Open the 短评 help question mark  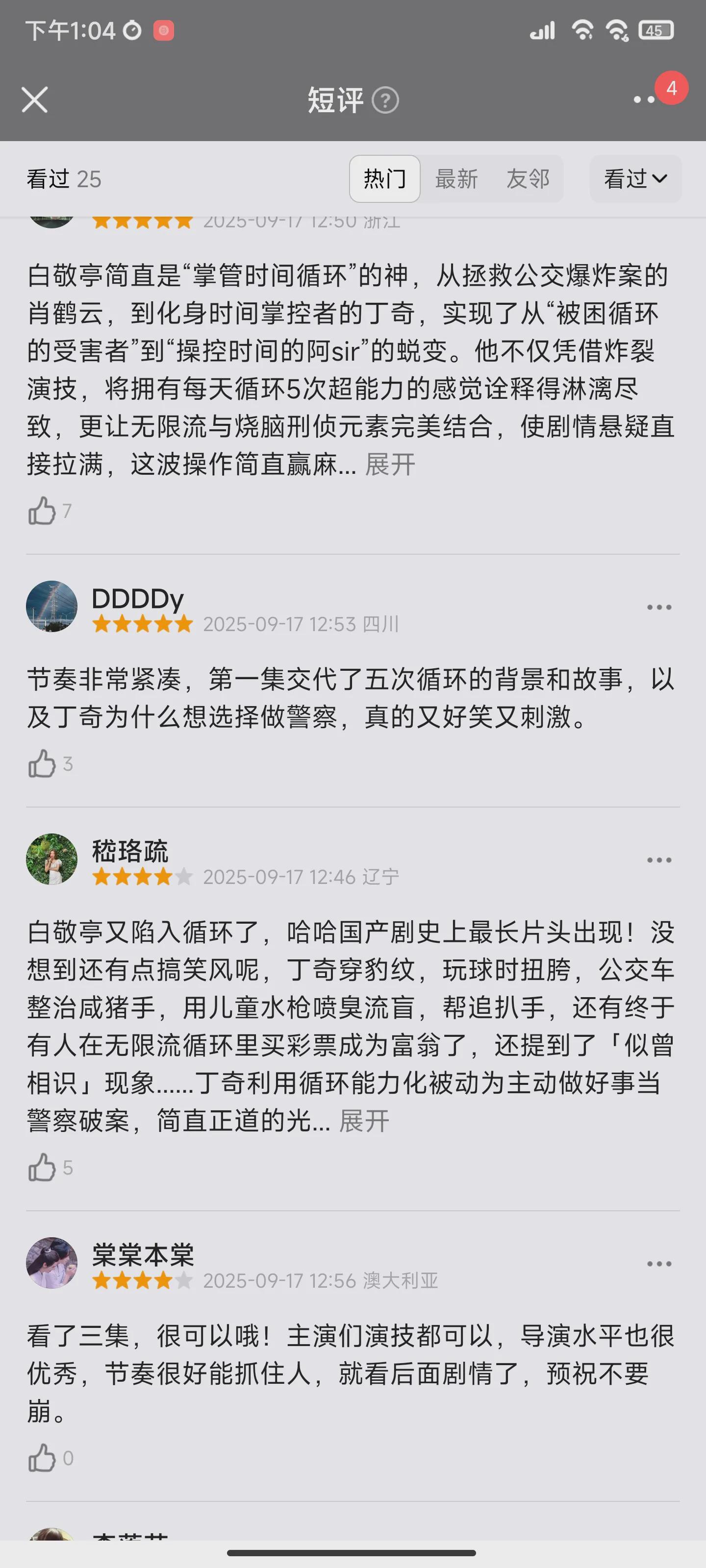point(385,100)
